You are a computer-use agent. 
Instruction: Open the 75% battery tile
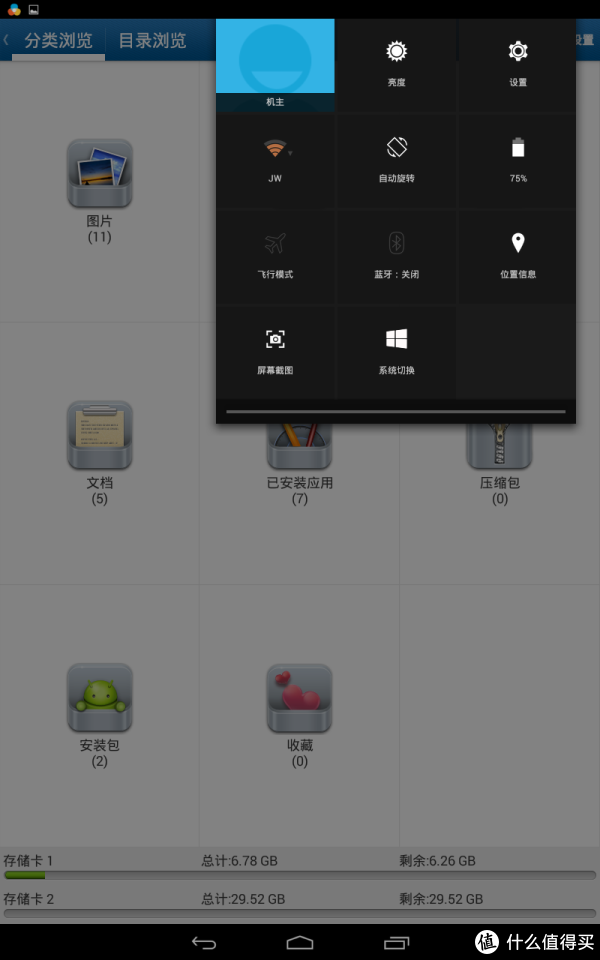(x=518, y=161)
